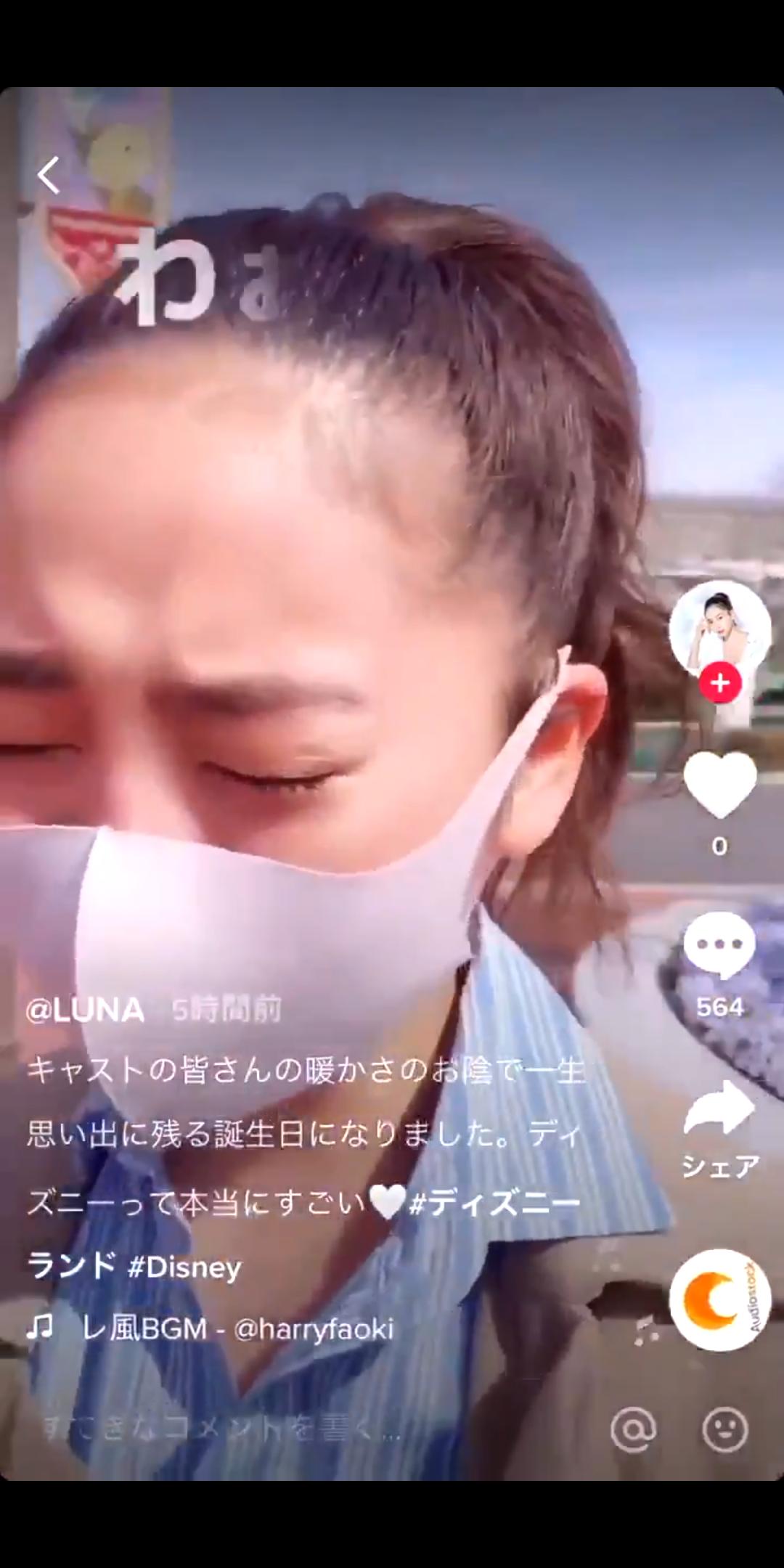Open the emoji smiley picker

(725, 1429)
